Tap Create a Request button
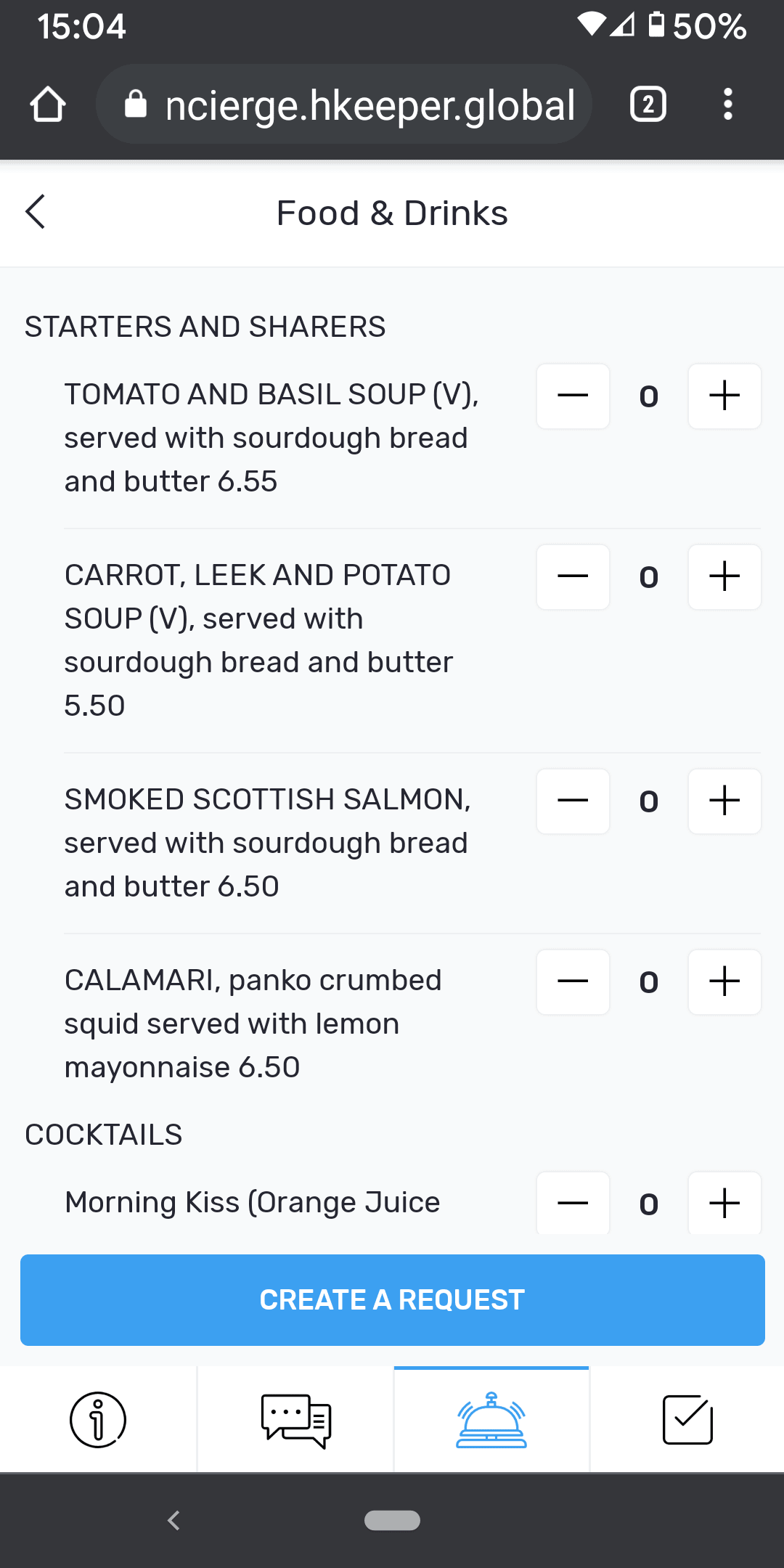Image resolution: width=784 pixels, height=1568 pixels. pos(393,1300)
